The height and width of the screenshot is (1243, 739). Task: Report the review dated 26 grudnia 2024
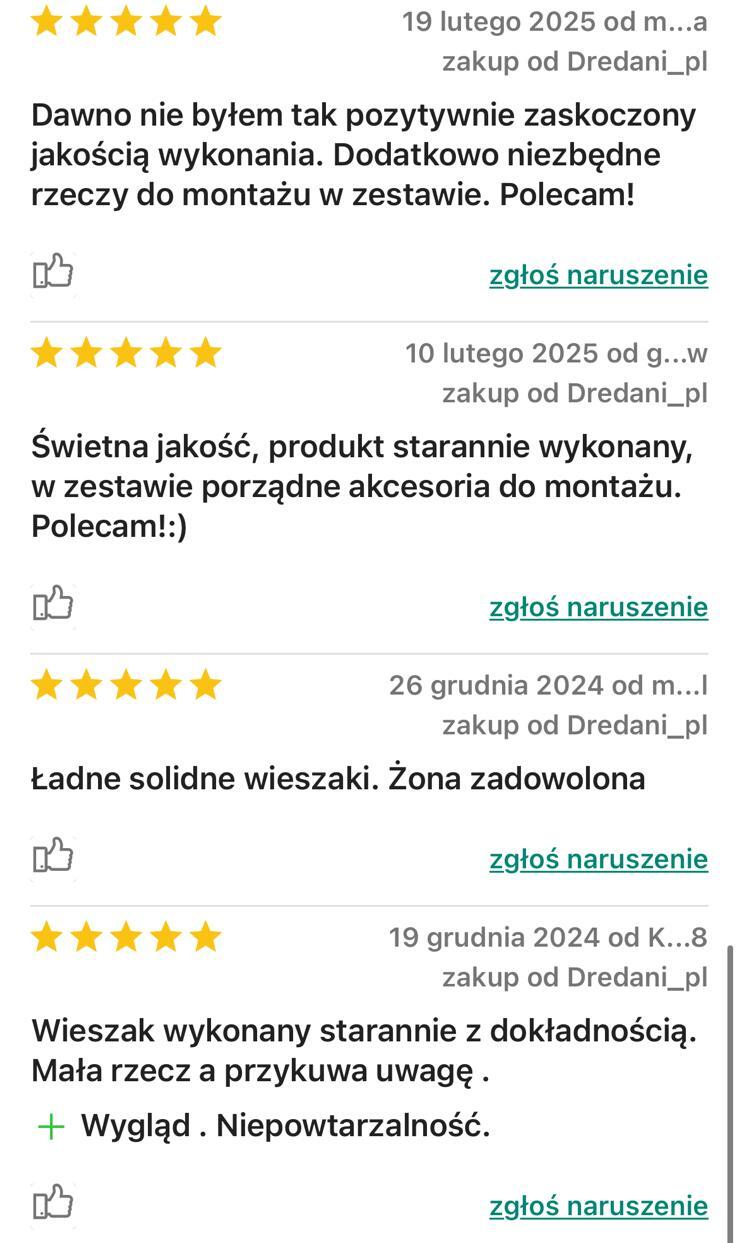tap(598, 859)
